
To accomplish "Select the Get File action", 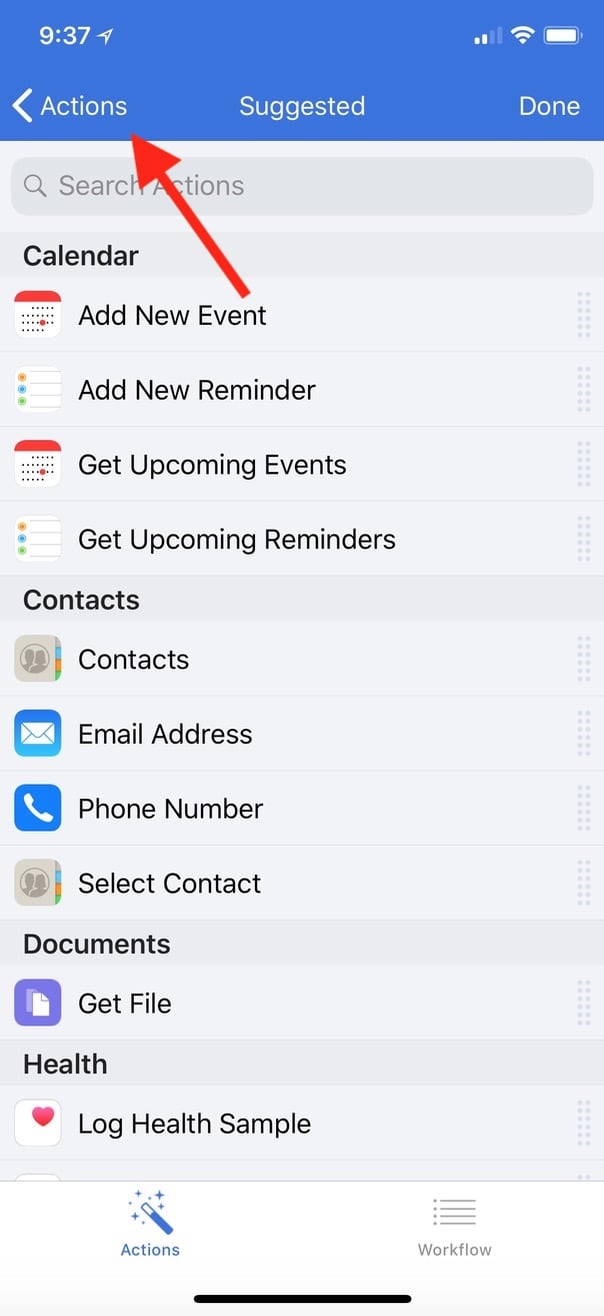I will (x=125, y=1004).
